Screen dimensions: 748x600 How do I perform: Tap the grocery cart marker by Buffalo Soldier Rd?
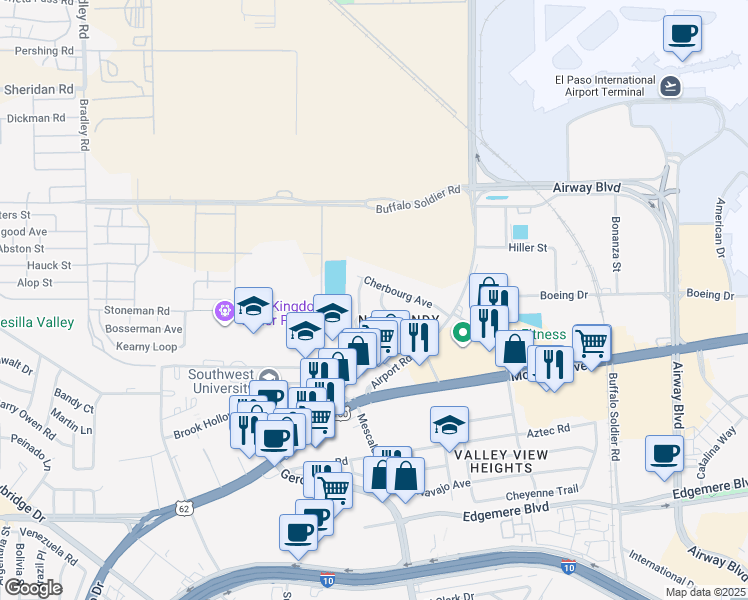tap(591, 344)
